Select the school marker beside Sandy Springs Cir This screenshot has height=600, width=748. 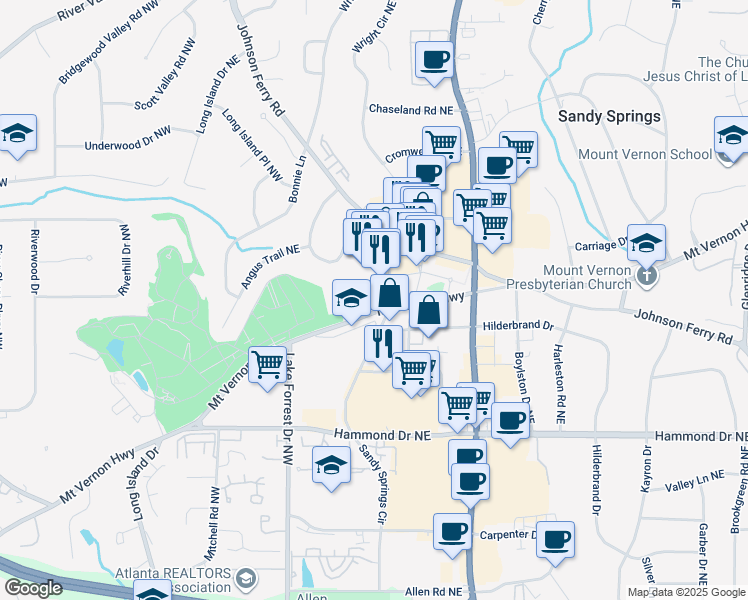pos(332,468)
